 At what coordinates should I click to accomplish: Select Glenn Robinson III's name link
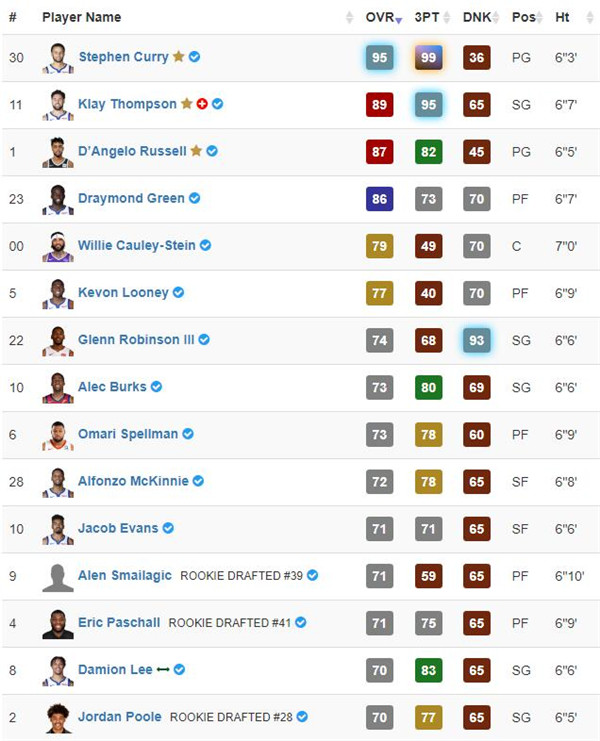[136, 340]
